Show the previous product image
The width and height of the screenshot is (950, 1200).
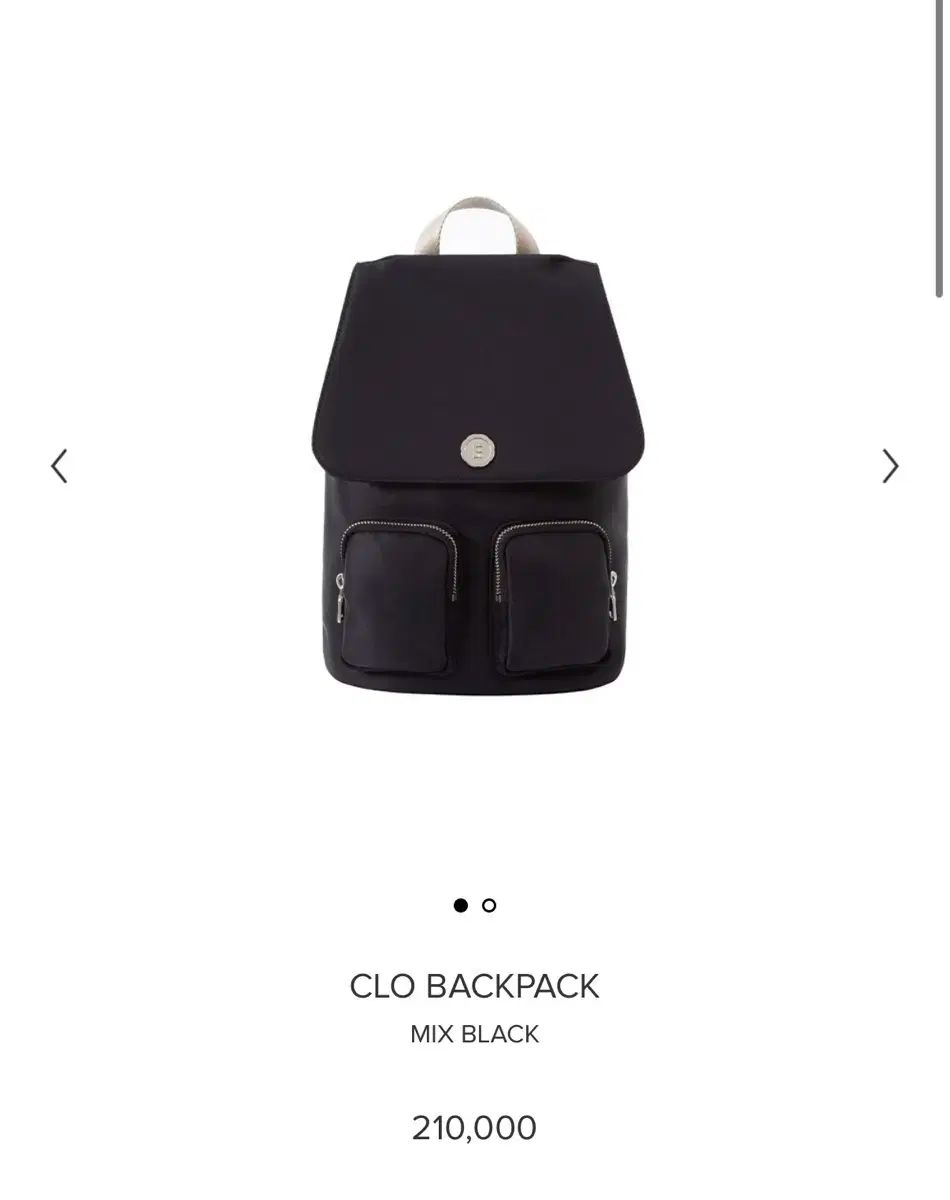point(60,466)
